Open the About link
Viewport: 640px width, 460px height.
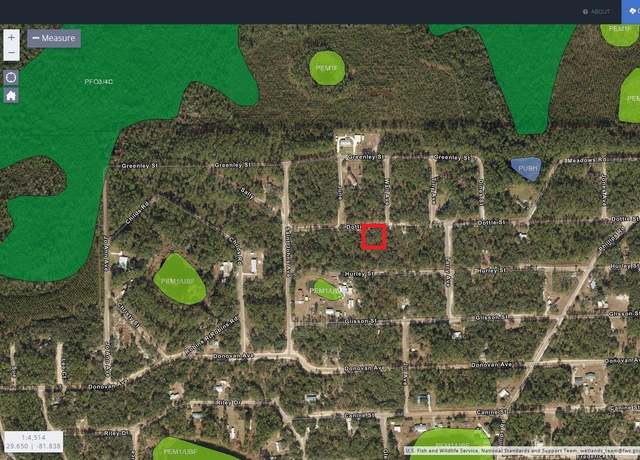coord(596,12)
